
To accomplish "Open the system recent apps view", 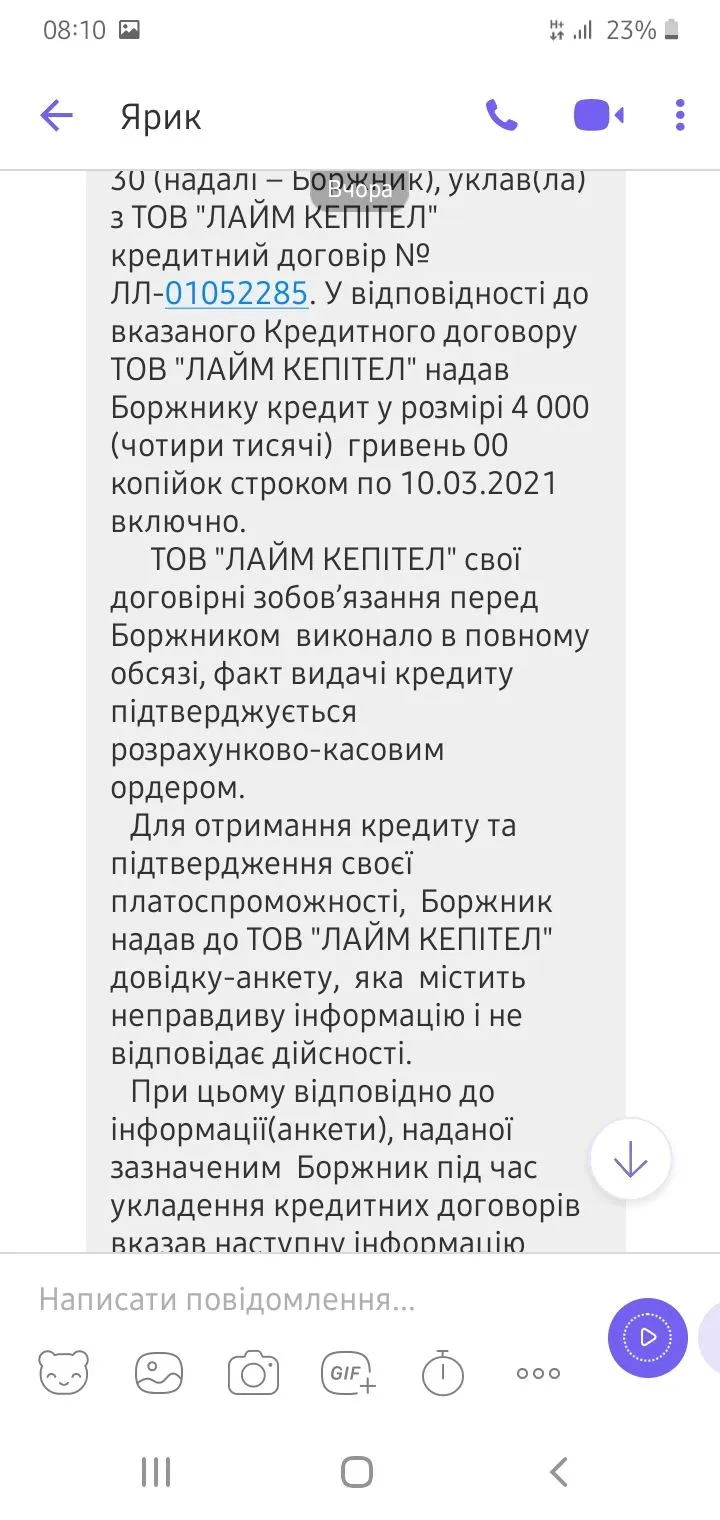I will point(156,1472).
